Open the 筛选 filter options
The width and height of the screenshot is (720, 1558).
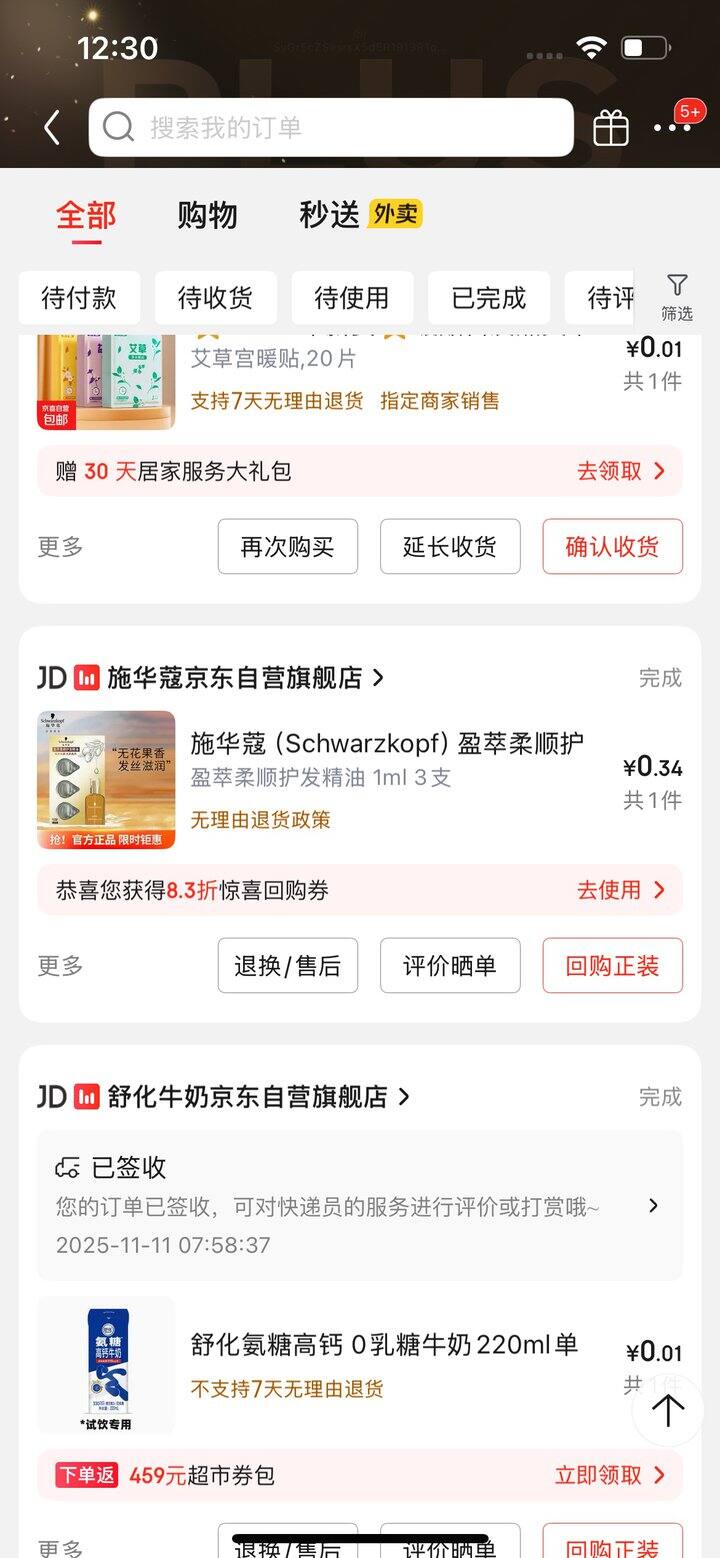pyautogui.click(x=677, y=297)
